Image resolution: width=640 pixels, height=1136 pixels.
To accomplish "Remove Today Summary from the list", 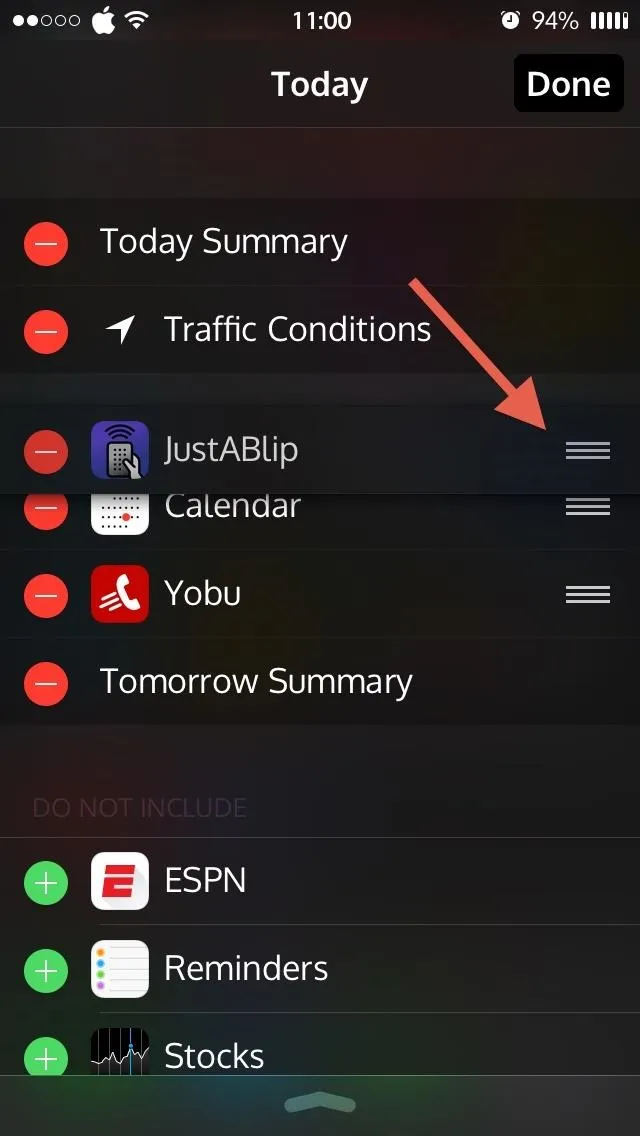I will coord(46,243).
